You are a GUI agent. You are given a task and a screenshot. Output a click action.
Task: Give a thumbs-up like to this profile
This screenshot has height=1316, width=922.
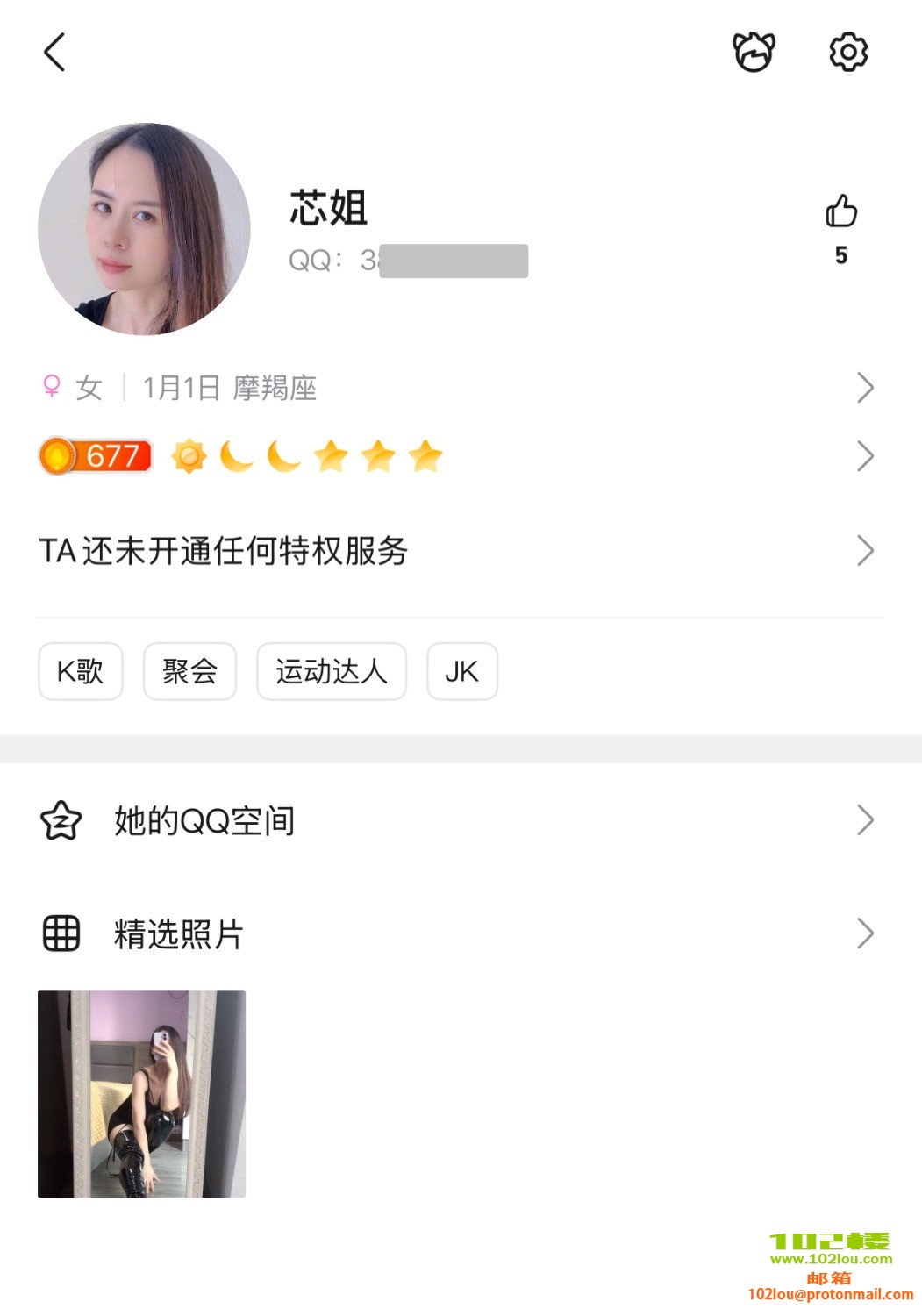(840, 212)
